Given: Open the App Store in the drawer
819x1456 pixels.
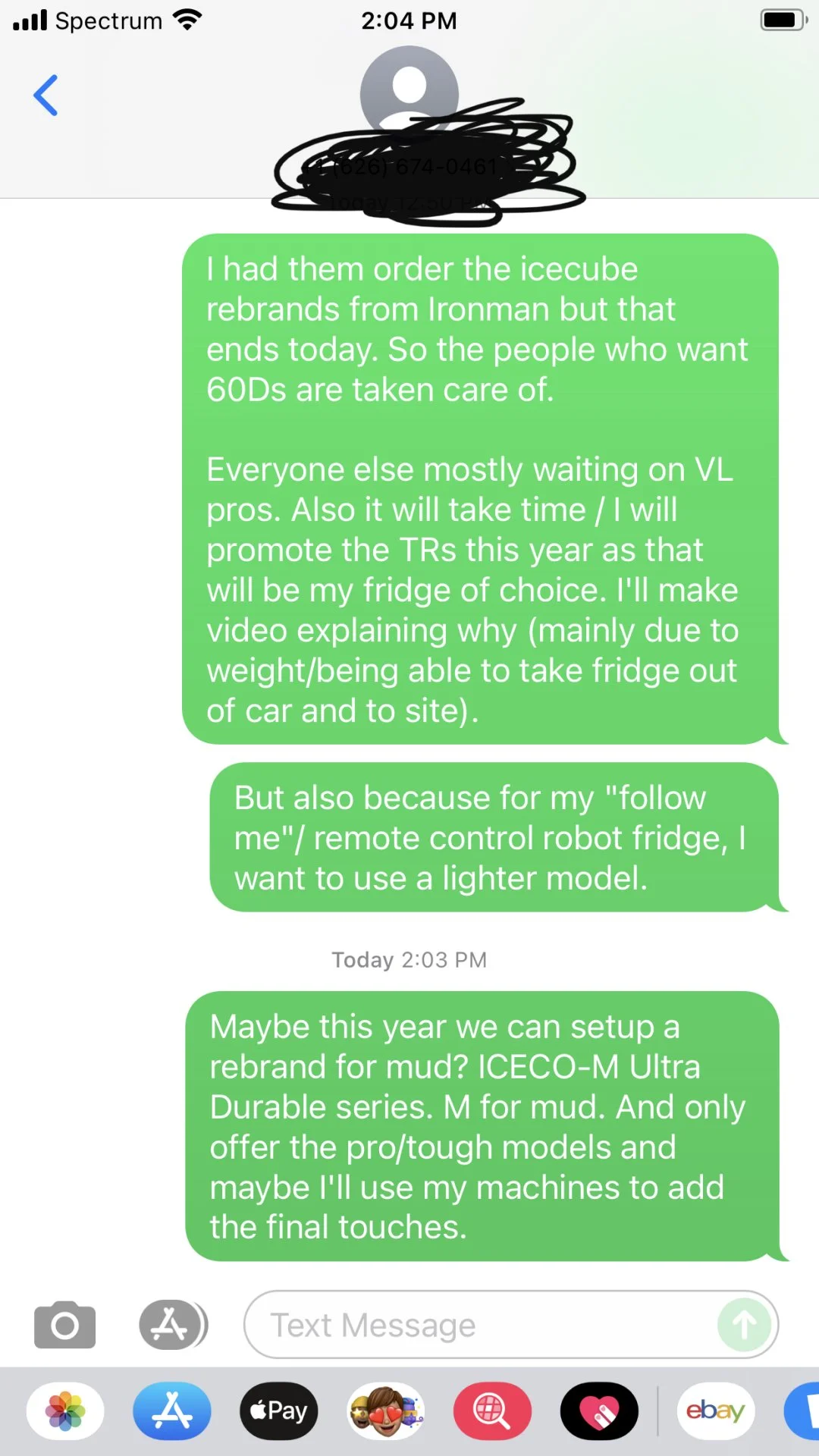Looking at the screenshot, I should coord(172,1411).
